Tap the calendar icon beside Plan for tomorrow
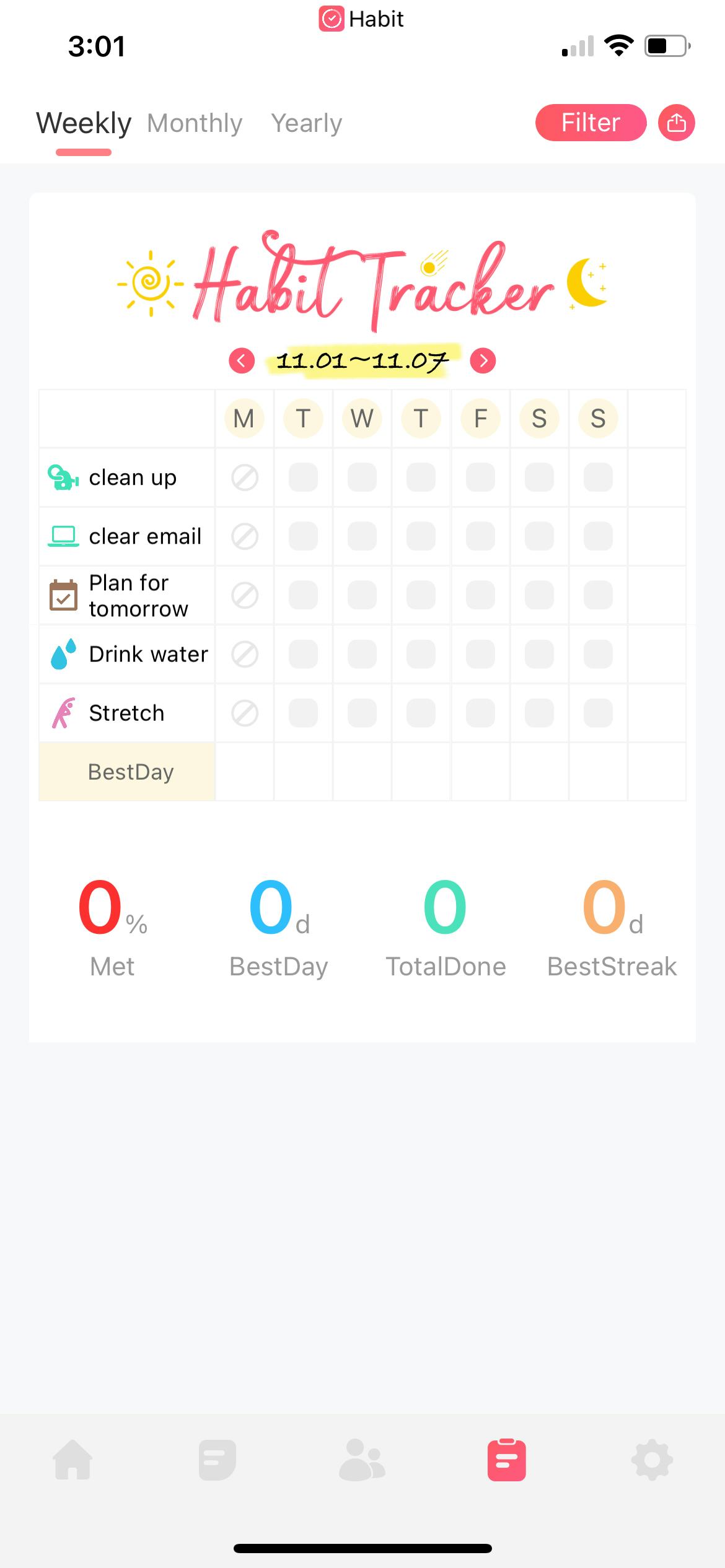Viewport: 725px width, 1568px height. tap(63, 595)
